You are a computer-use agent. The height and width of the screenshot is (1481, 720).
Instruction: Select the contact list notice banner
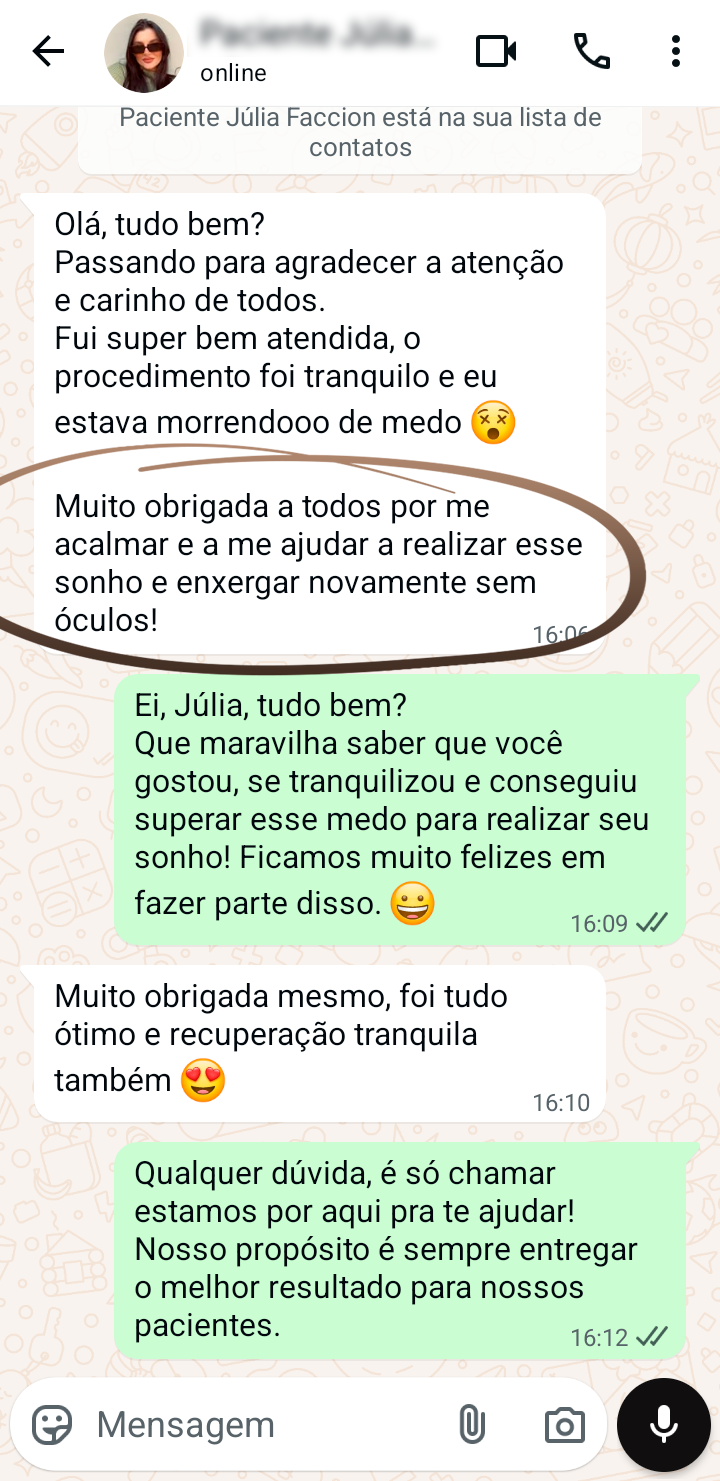pos(360,133)
